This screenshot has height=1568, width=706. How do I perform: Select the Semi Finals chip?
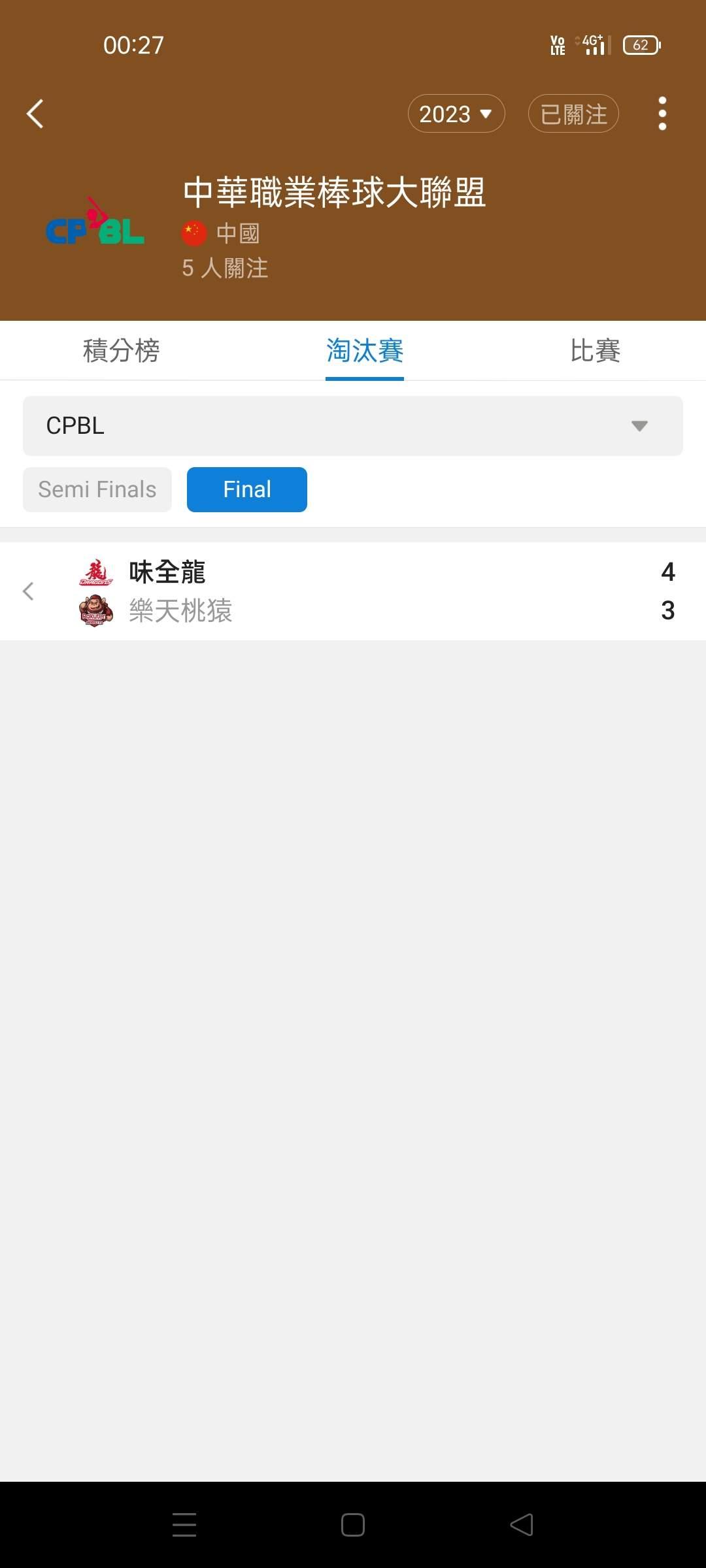click(x=97, y=489)
